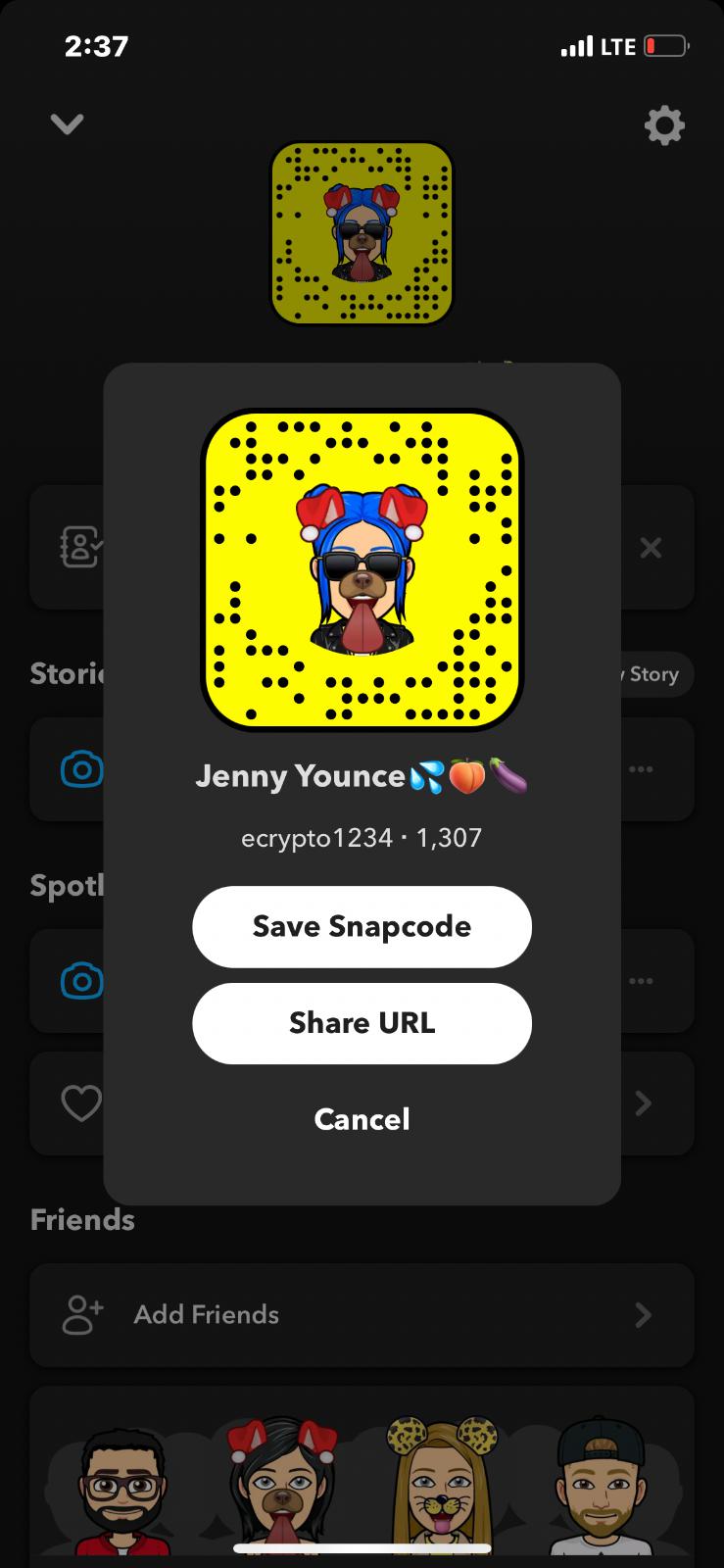
Task: Cancel the Snapcode dialog
Action: click(x=362, y=1119)
